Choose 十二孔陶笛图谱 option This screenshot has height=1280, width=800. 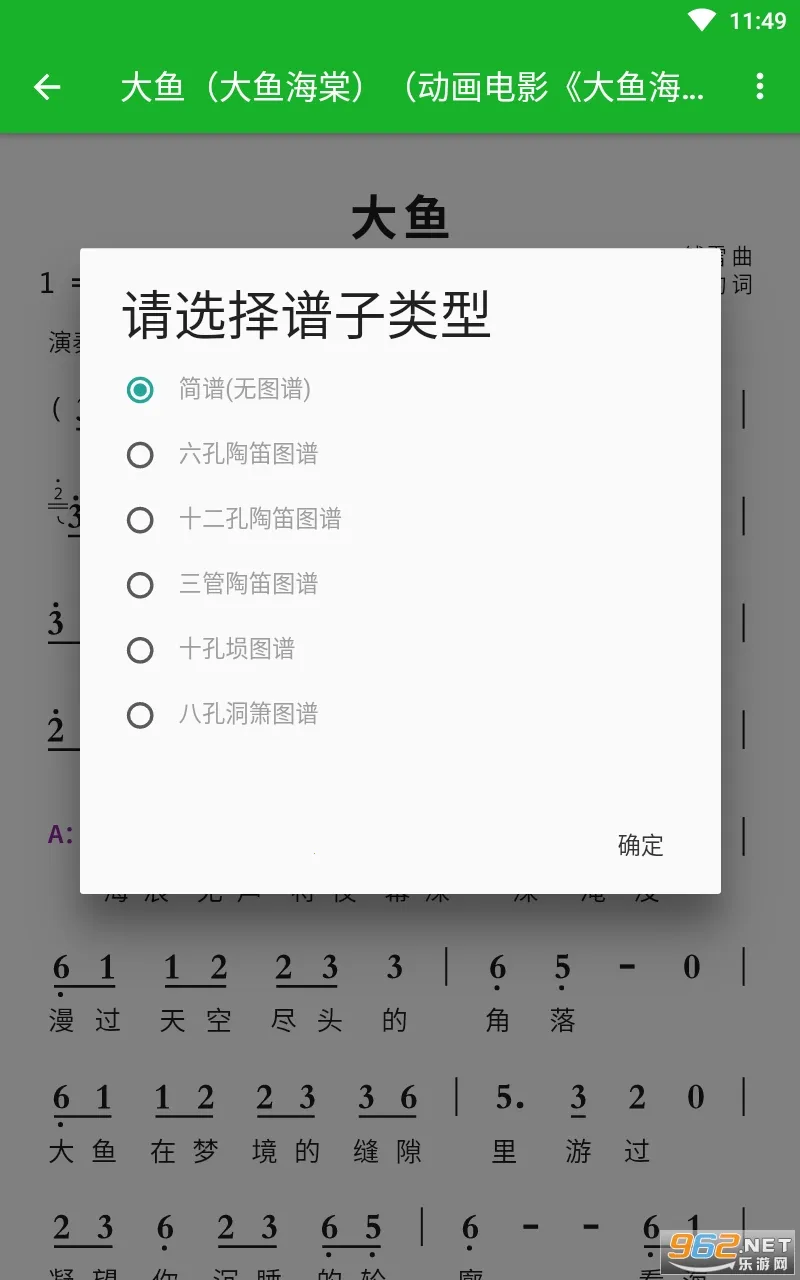click(140, 520)
